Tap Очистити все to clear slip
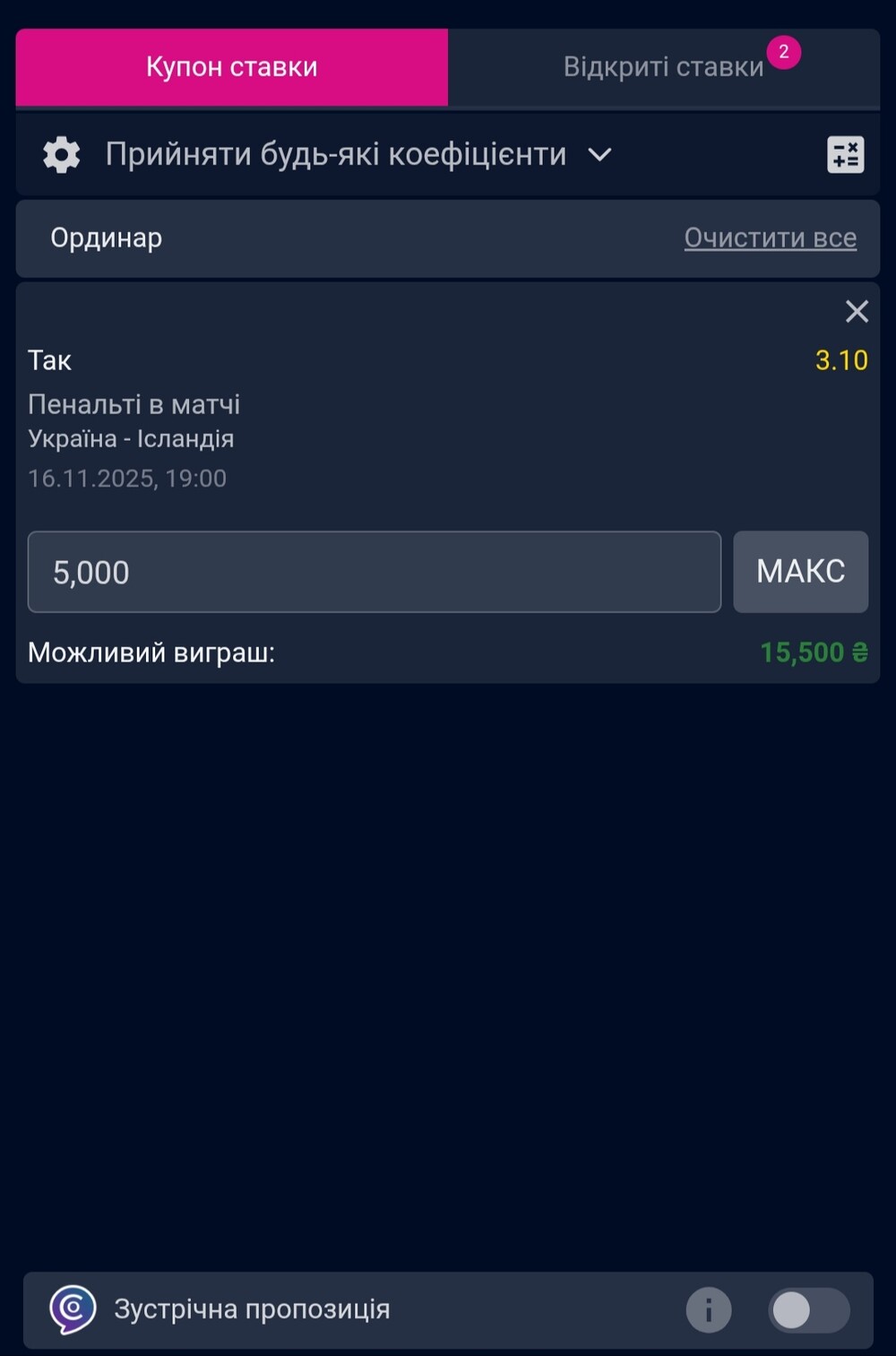896x1356 pixels. pos(770,238)
